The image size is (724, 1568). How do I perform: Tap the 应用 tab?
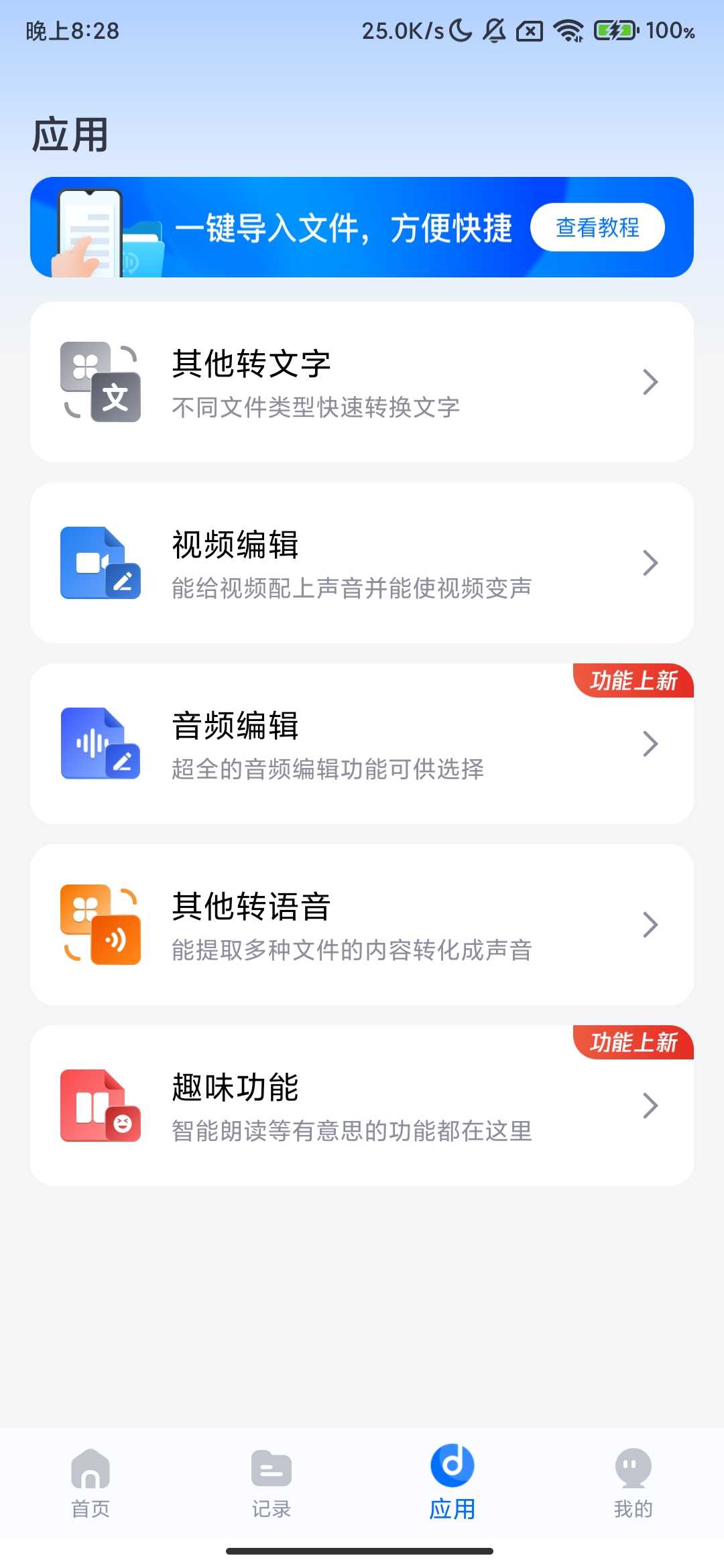point(452,1482)
